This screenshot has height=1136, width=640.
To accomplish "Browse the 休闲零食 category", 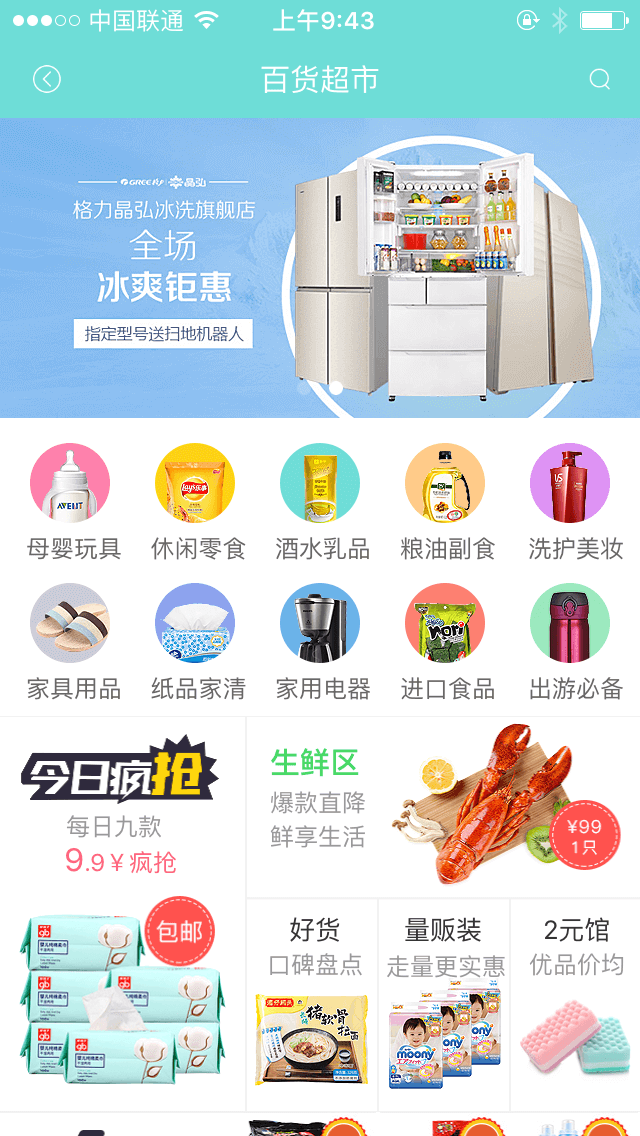I will tap(196, 502).
